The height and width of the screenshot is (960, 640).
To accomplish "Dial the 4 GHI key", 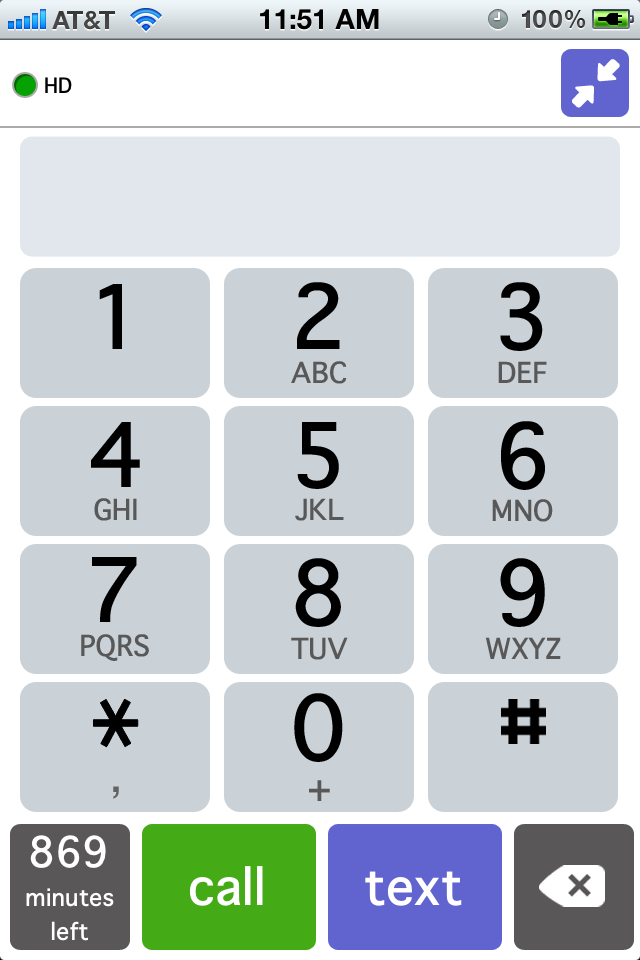I will [x=115, y=471].
